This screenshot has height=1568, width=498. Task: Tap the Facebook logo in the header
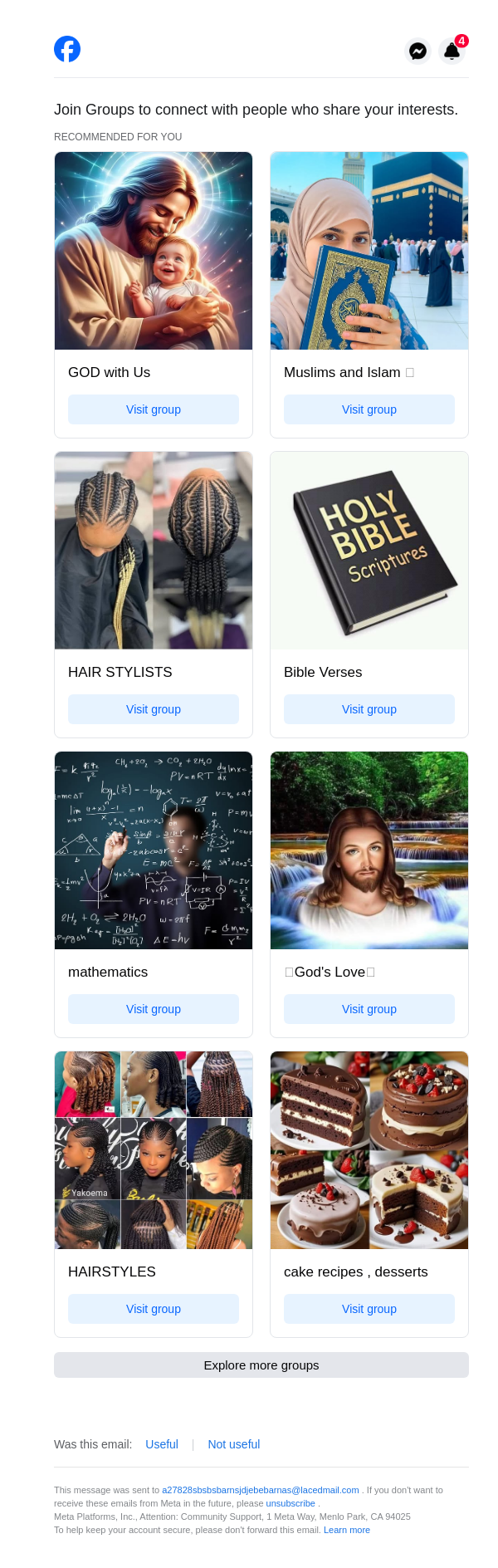(x=67, y=49)
